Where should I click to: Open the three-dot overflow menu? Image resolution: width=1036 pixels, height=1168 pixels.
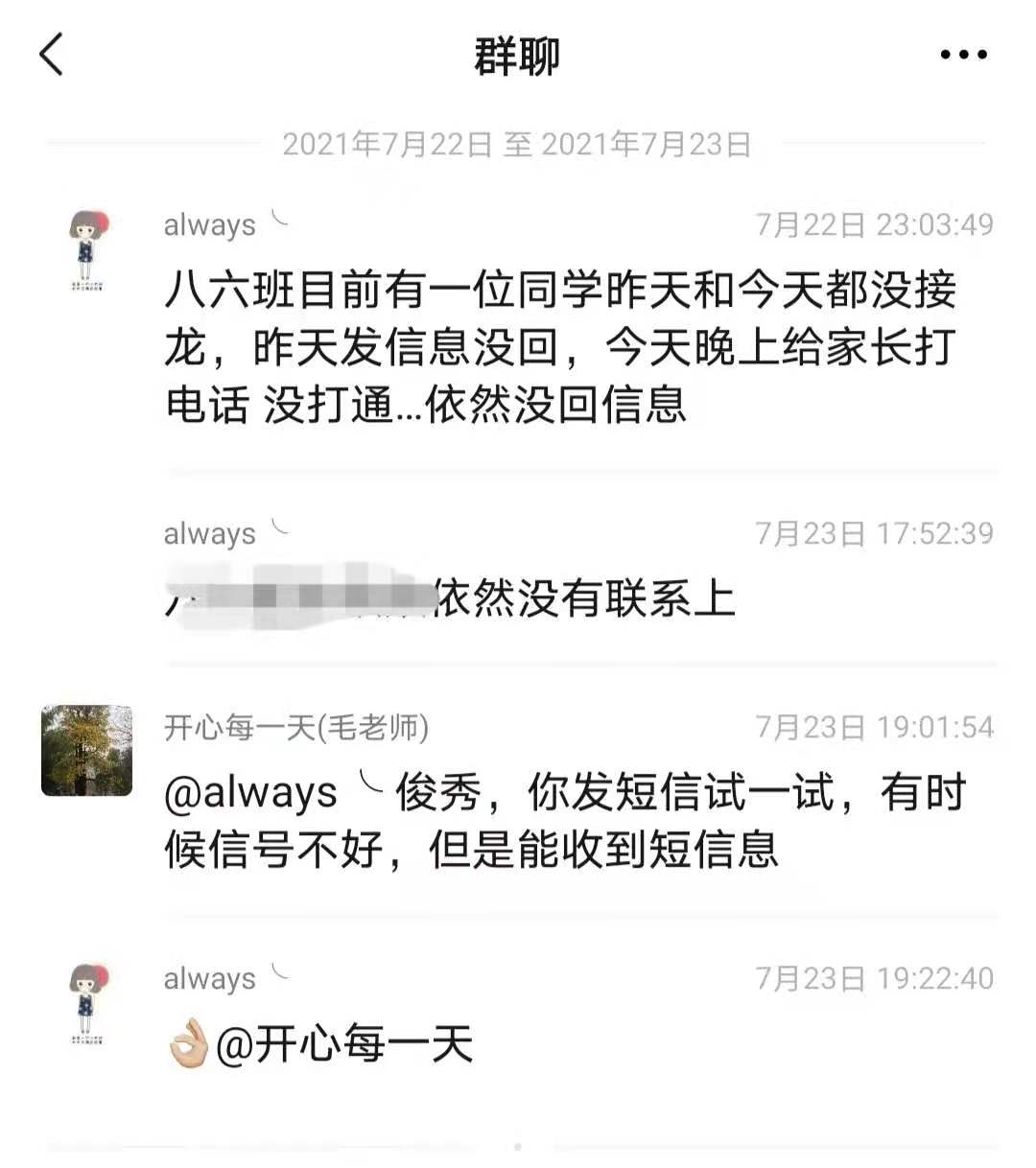[x=962, y=56]
